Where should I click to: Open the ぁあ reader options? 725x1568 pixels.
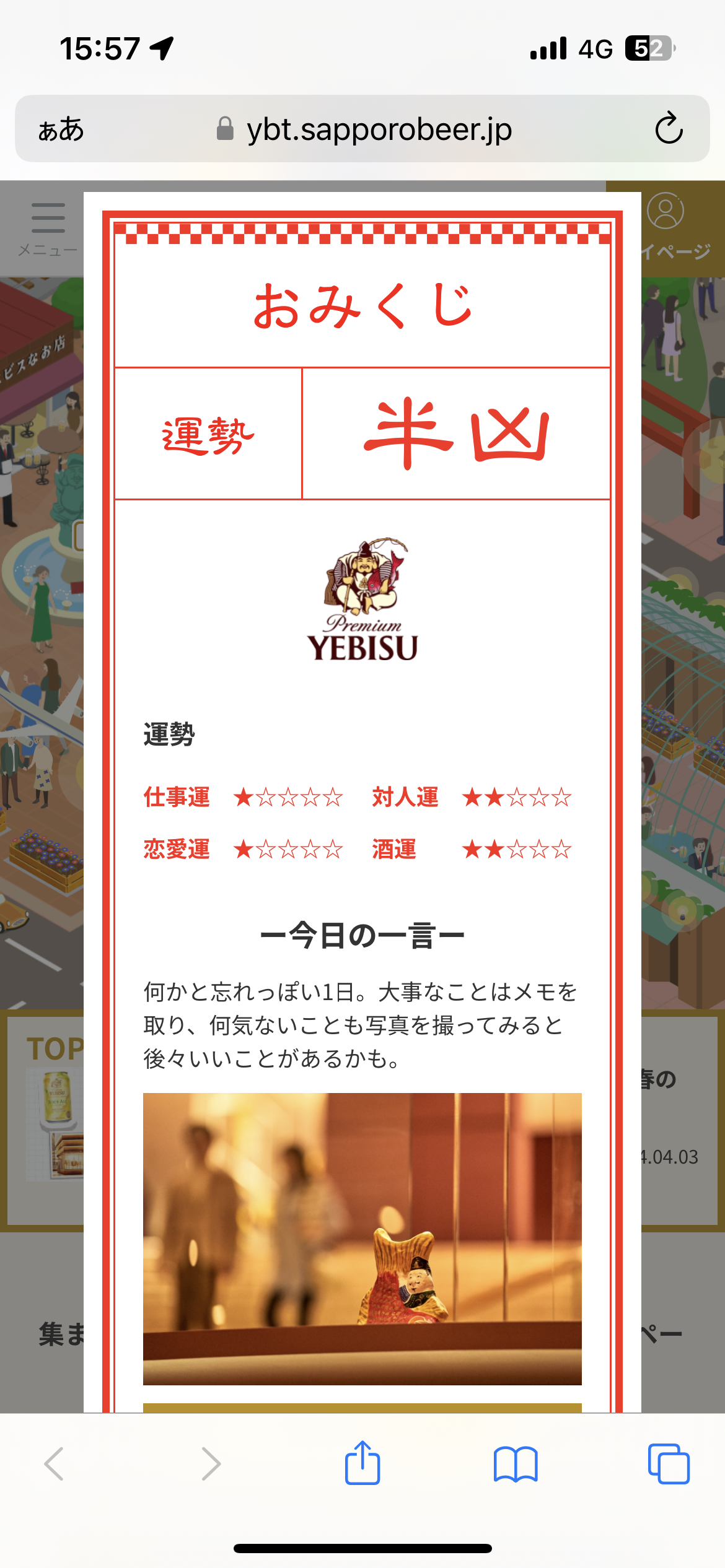[61, 129]
